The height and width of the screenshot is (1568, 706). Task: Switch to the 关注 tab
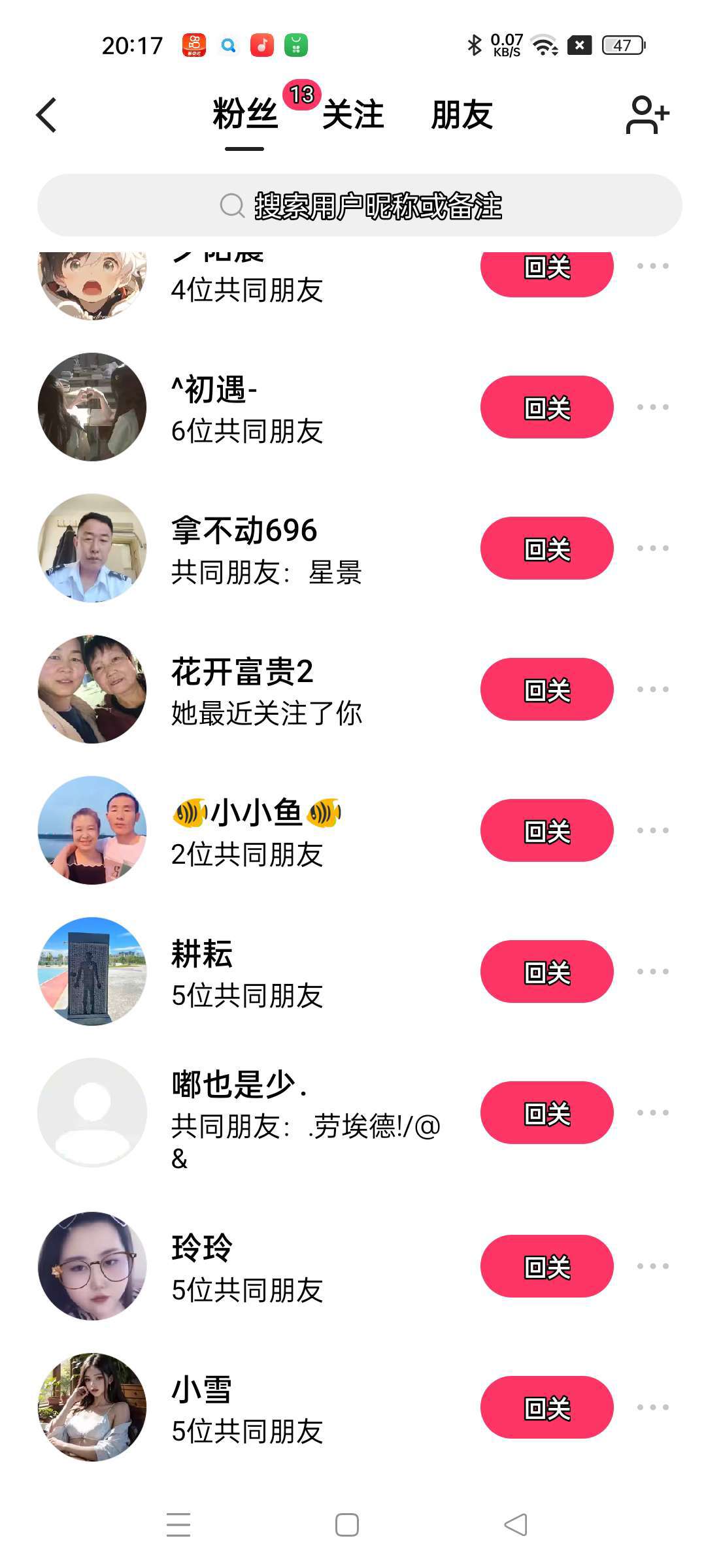[x=353, y=115]
